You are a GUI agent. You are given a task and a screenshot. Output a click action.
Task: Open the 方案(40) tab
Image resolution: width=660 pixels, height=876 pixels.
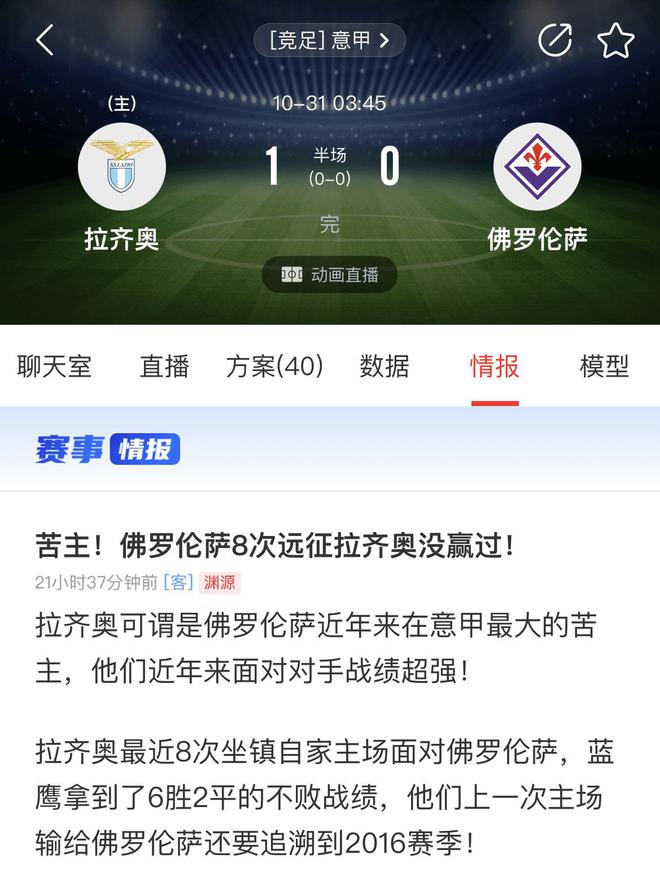point(275,366)
